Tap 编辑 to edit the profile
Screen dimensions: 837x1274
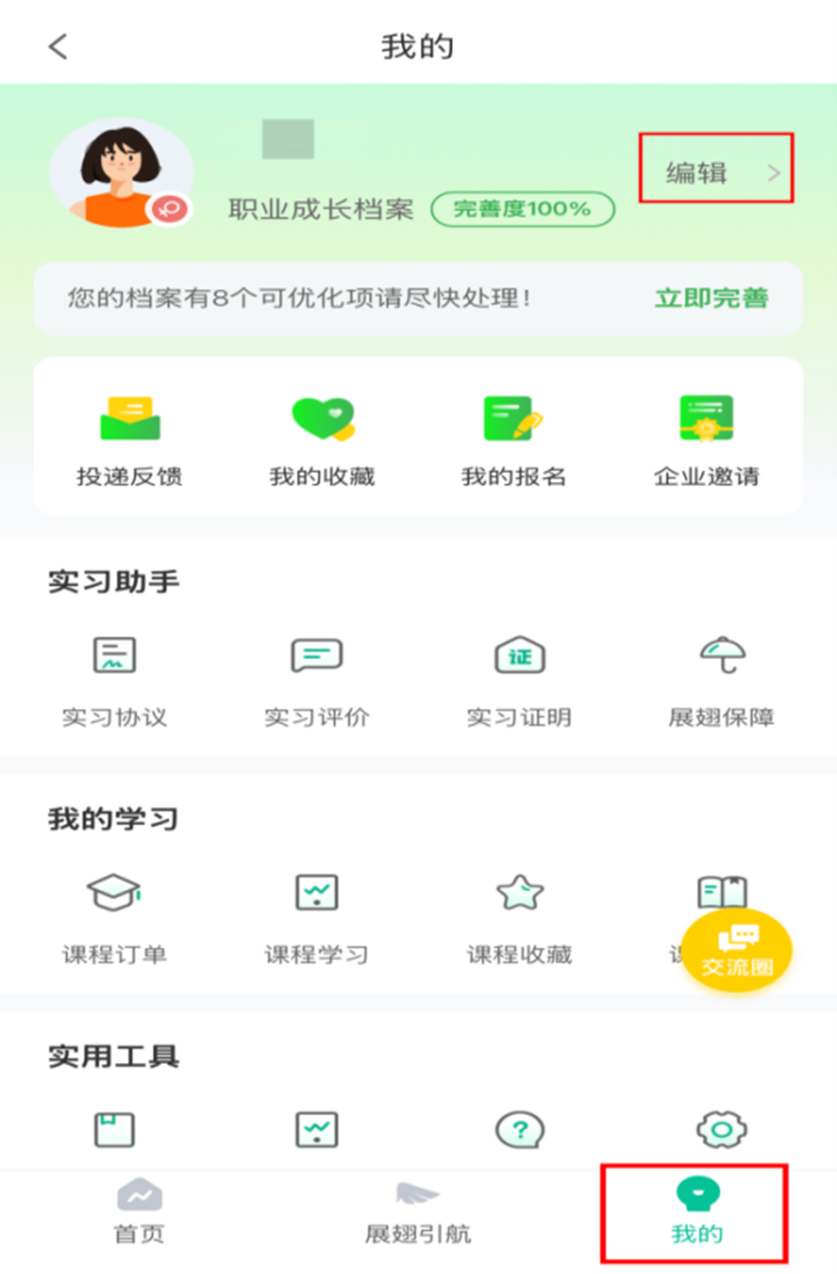click(x=716, y=172)
